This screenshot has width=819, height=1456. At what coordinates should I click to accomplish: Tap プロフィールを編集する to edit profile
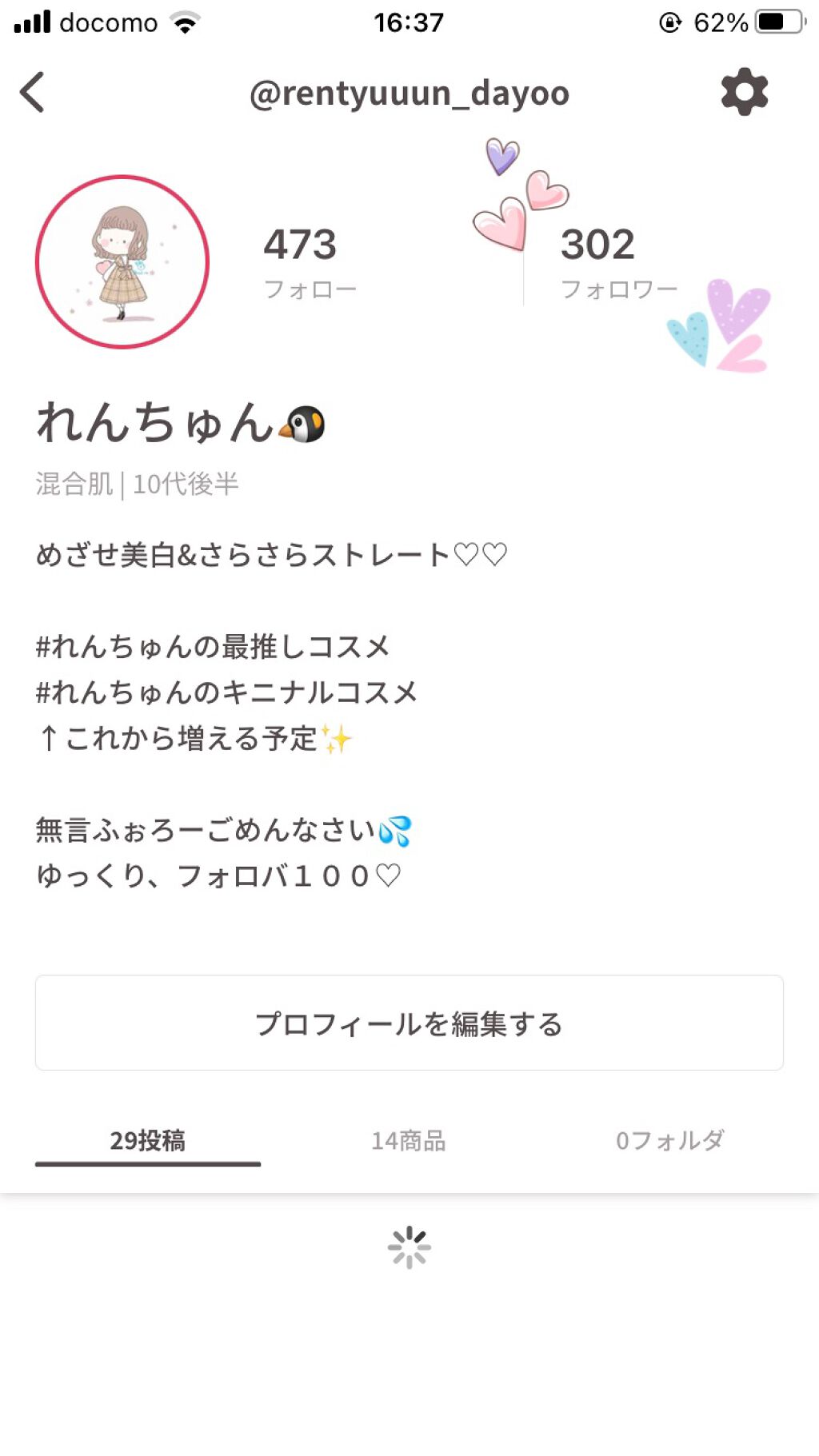click(x=409, y=1023)
